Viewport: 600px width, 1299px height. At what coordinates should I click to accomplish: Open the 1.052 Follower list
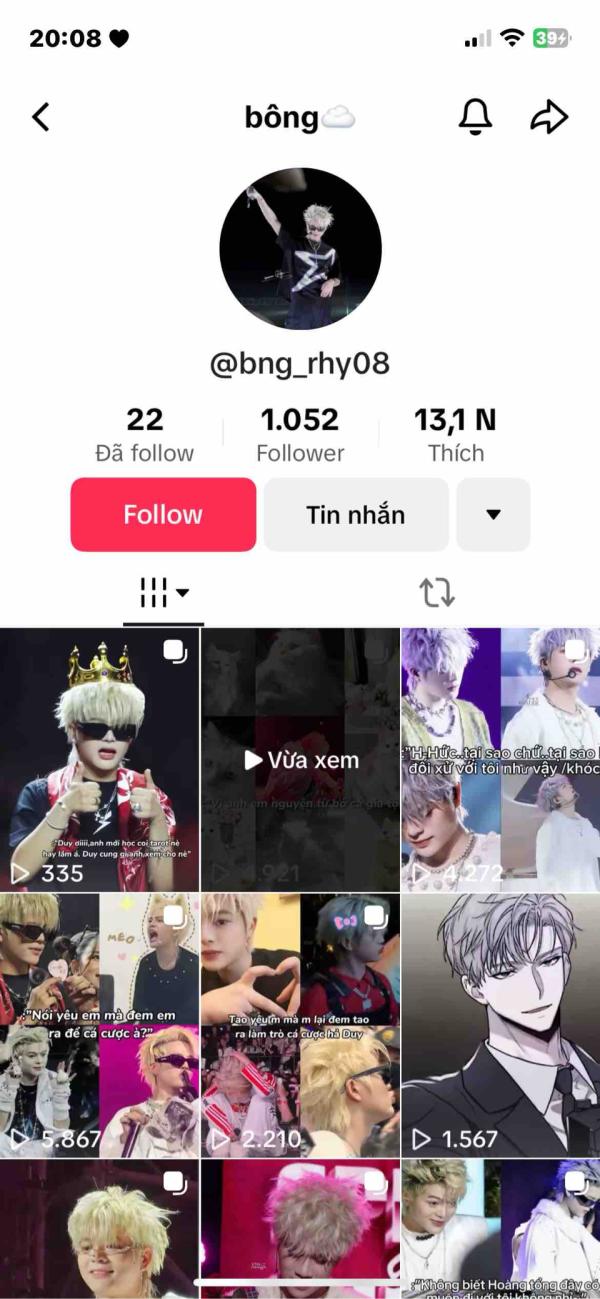click(300, 435)
